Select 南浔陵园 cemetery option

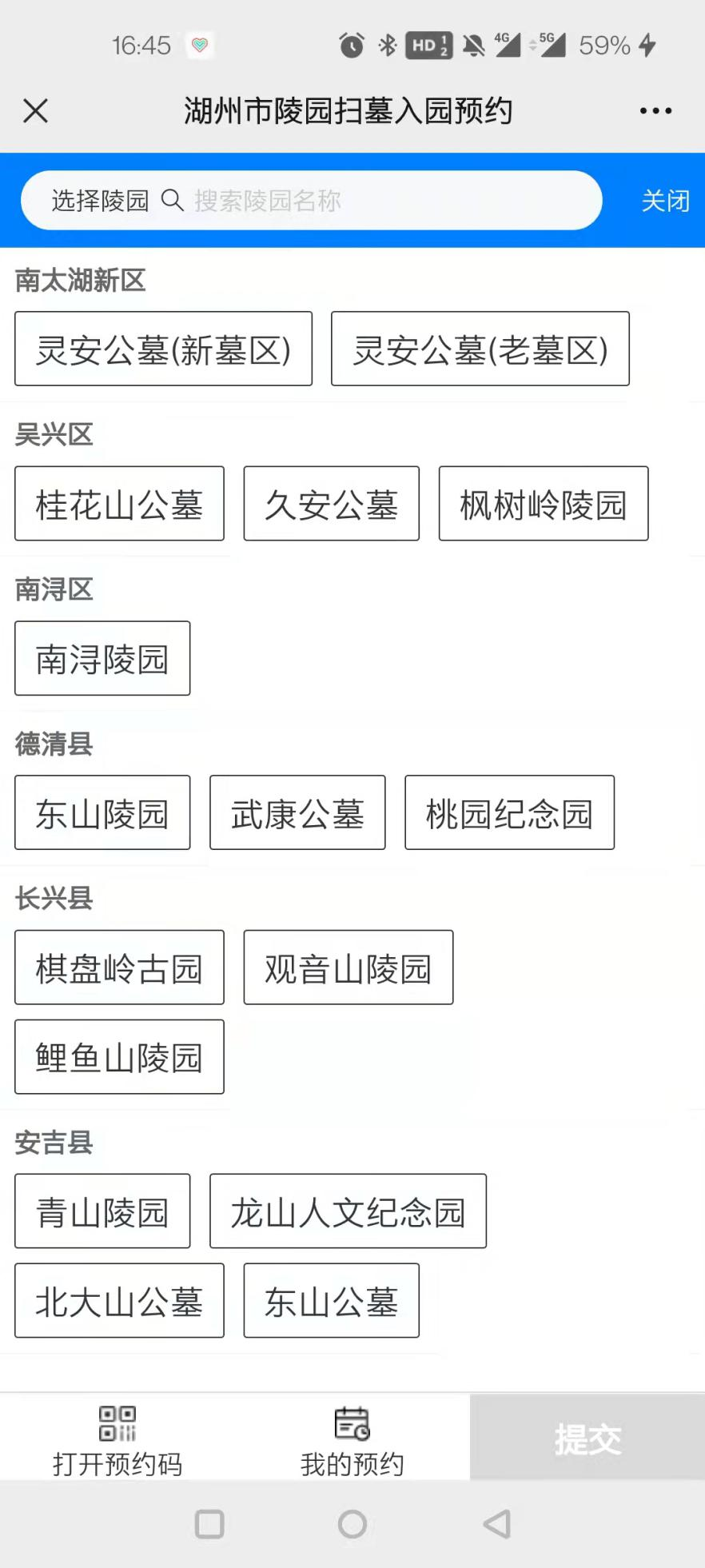click(x=102, y=658)
